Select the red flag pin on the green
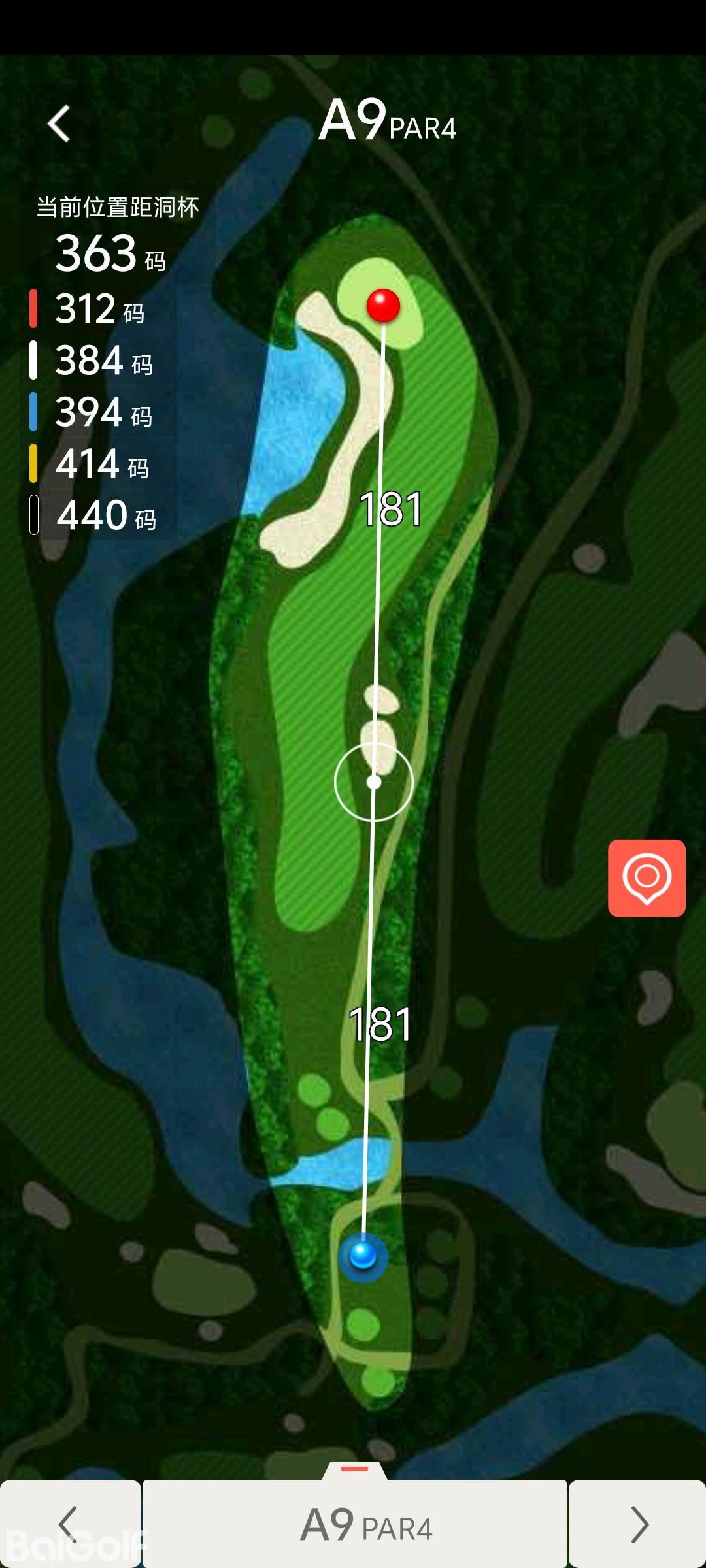Image resolution: width=706 pixels, height=1568 pixels. click(383, 305)
